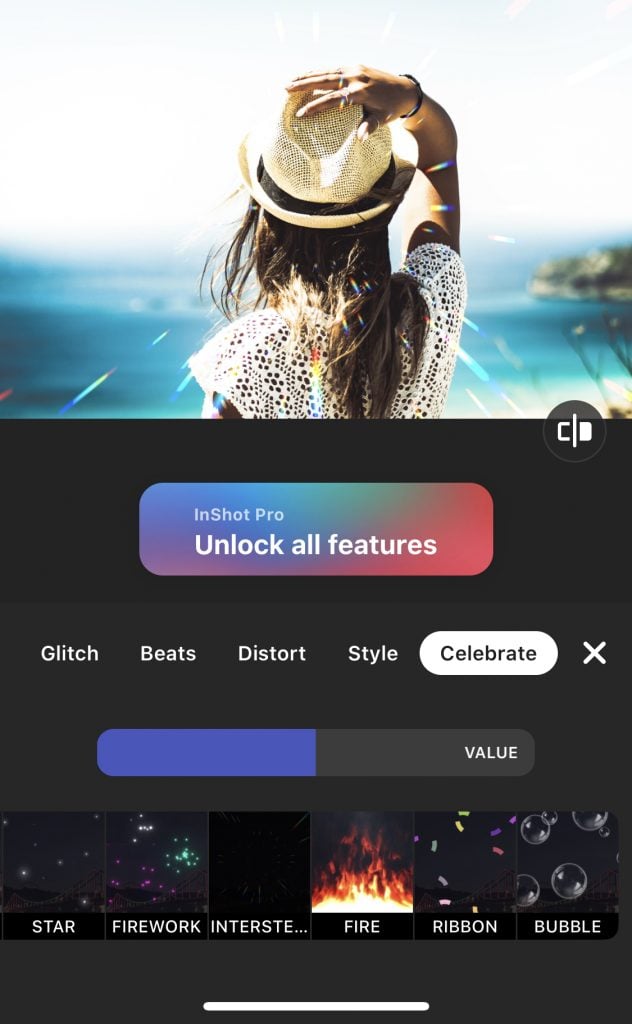Add the Interstellar effect

pyautogui.click(x=259, y=874)
